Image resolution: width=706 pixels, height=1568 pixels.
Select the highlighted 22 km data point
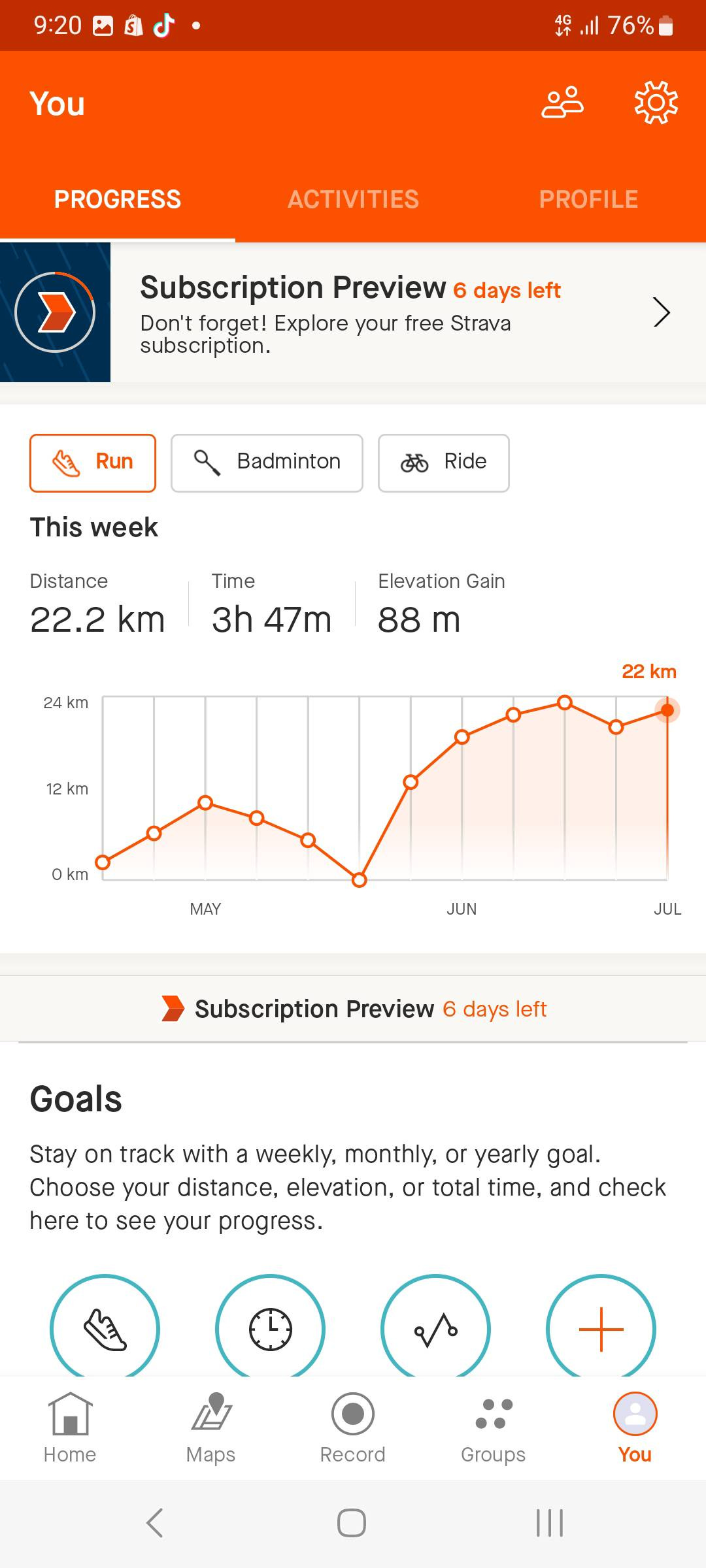tap(667, 710)
